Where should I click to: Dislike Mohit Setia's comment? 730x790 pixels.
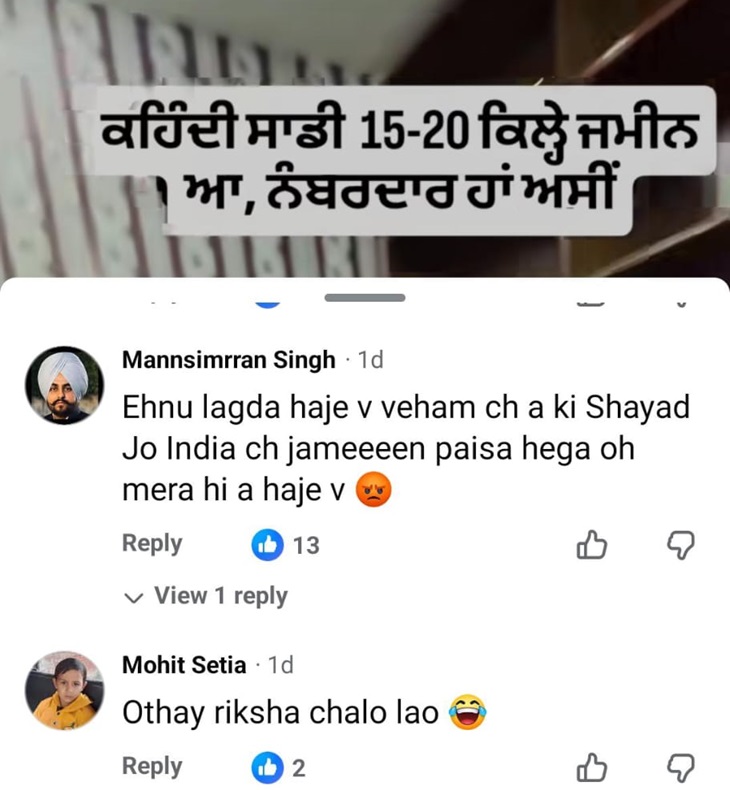[x=681, y=768]
